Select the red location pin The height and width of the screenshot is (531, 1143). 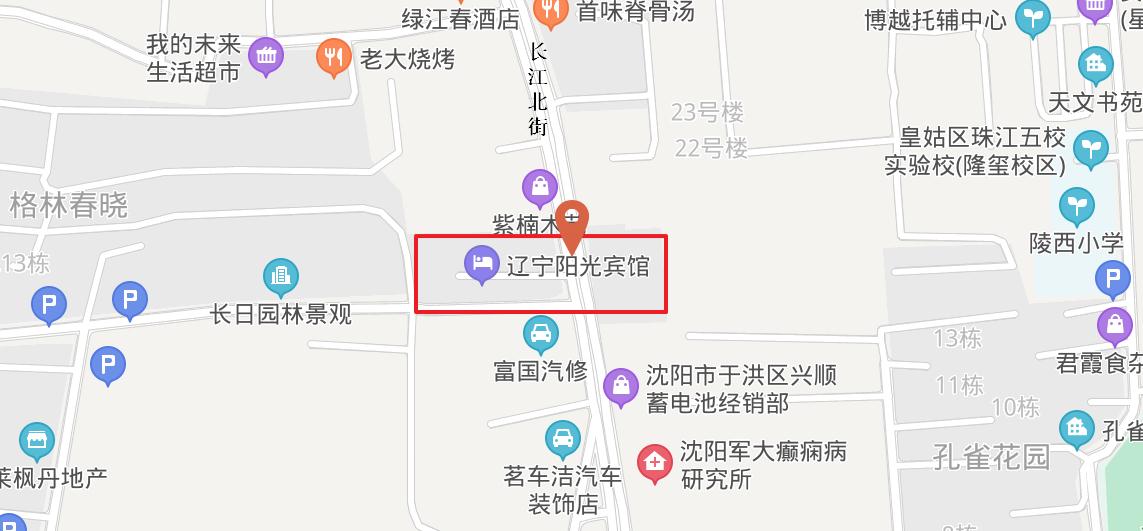click(573, 221)
